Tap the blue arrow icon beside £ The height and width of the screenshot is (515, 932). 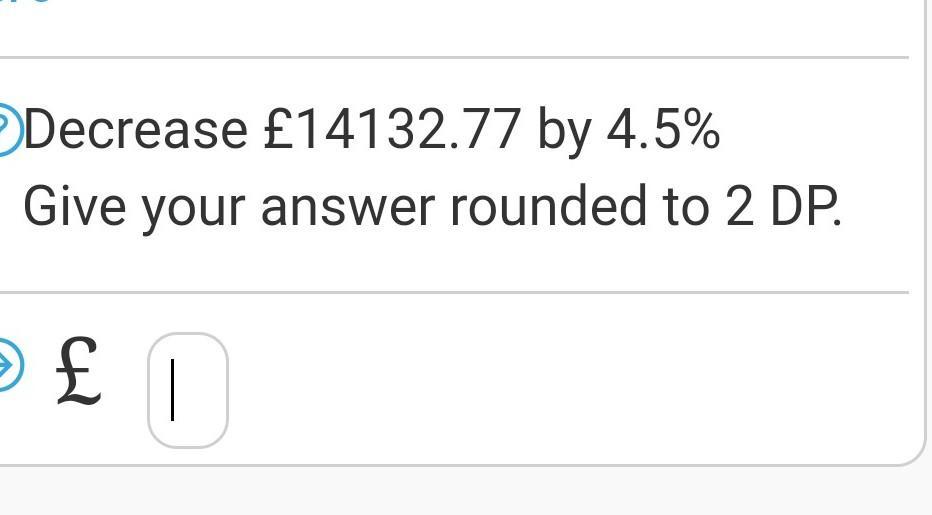[8, 364]
